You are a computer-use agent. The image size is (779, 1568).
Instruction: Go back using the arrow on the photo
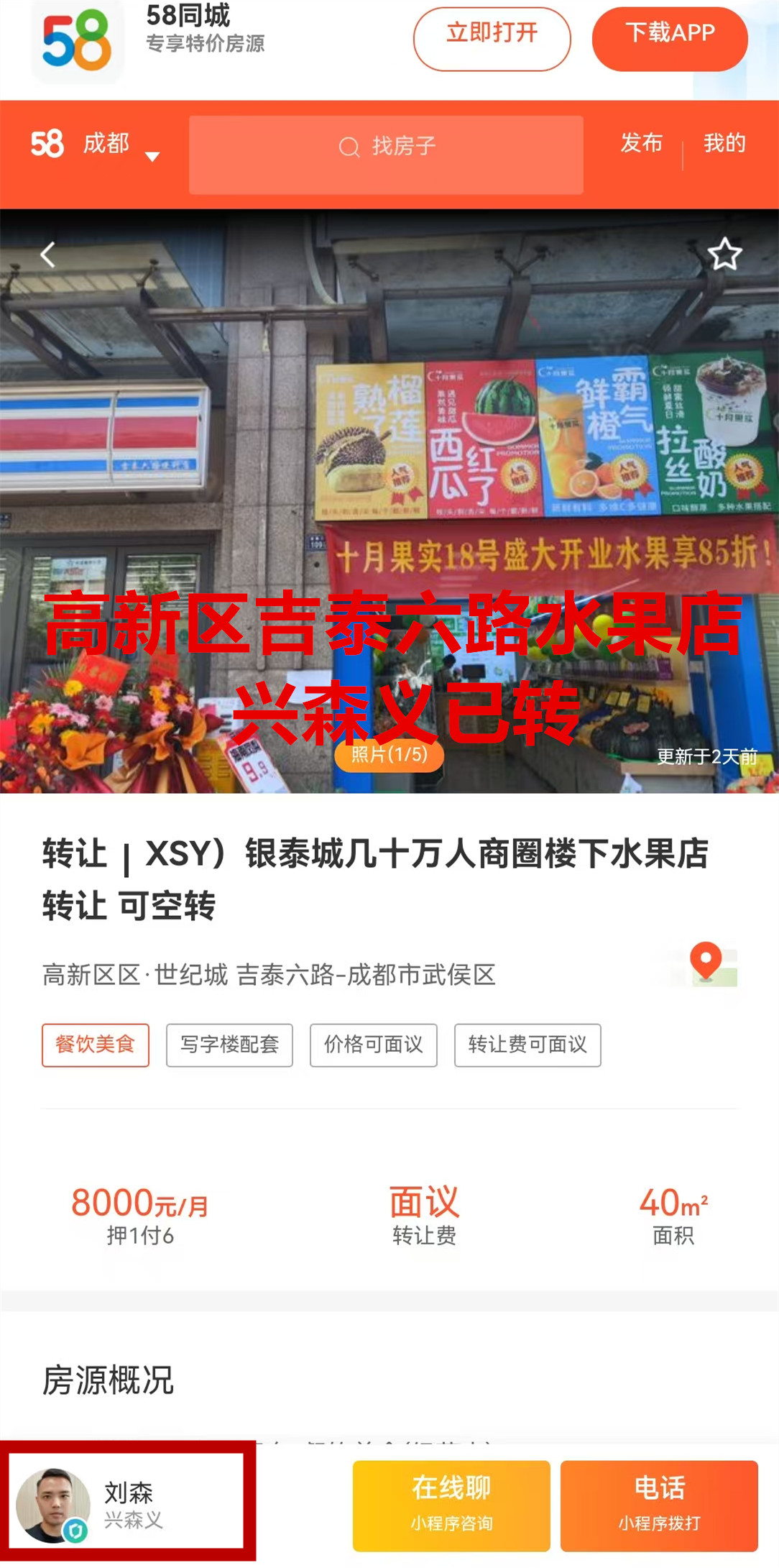[48, 255]
